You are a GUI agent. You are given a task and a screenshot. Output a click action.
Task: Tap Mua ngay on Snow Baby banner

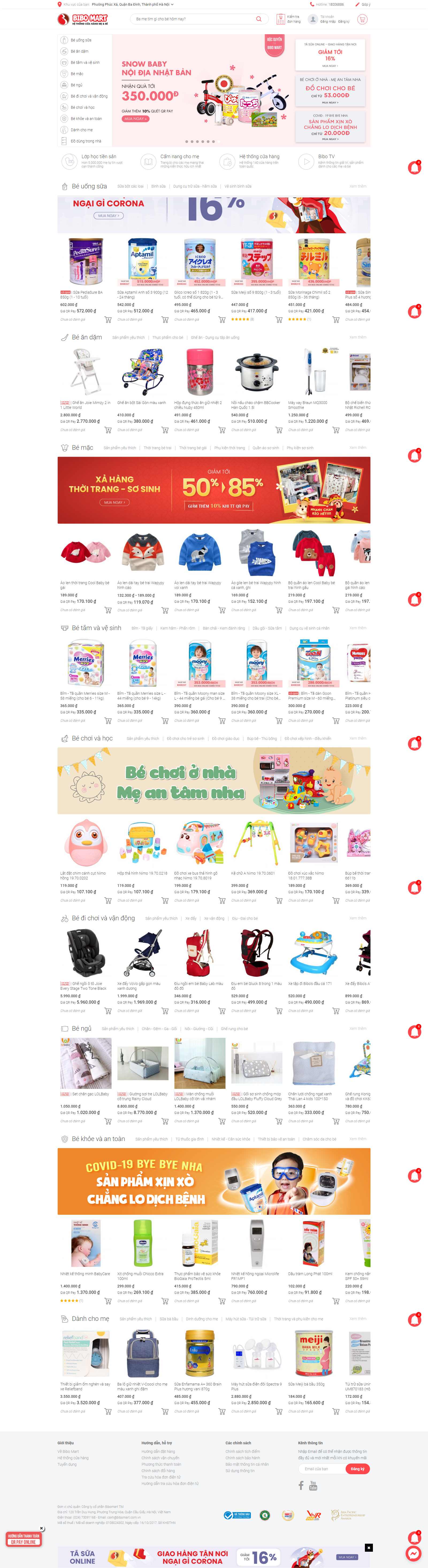[x=135, y=119]
